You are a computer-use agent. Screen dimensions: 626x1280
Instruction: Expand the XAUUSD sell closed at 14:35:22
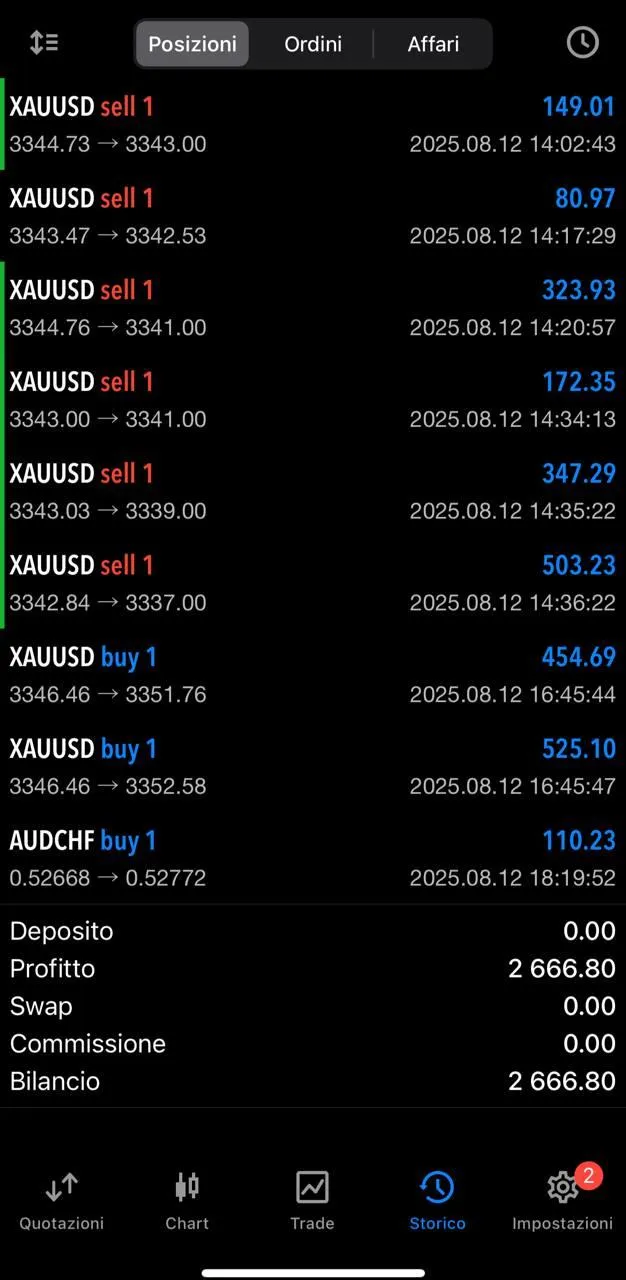pyautogui.click(x=313, y=491)
